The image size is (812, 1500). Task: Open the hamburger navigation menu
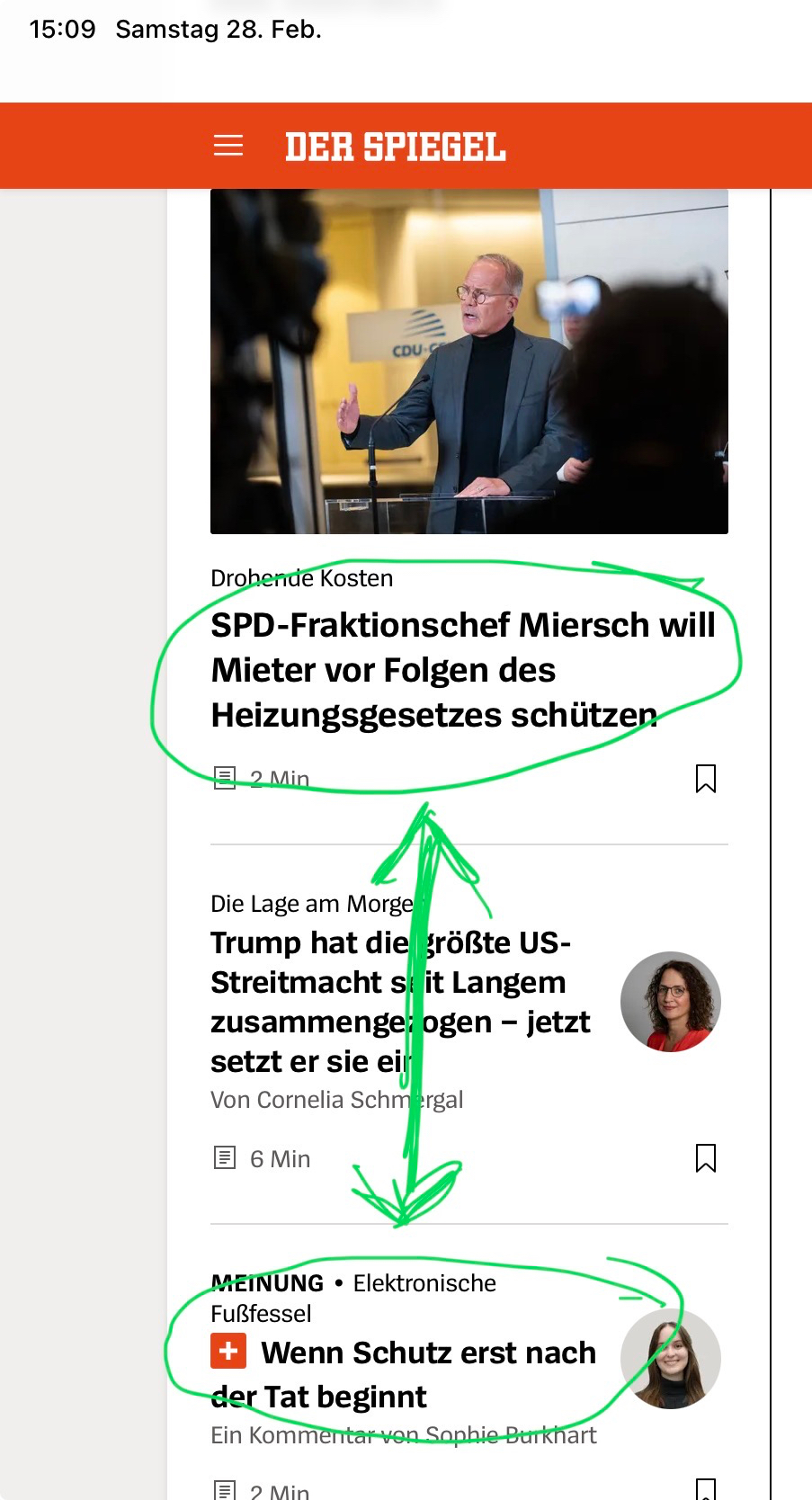pos(228,146)
